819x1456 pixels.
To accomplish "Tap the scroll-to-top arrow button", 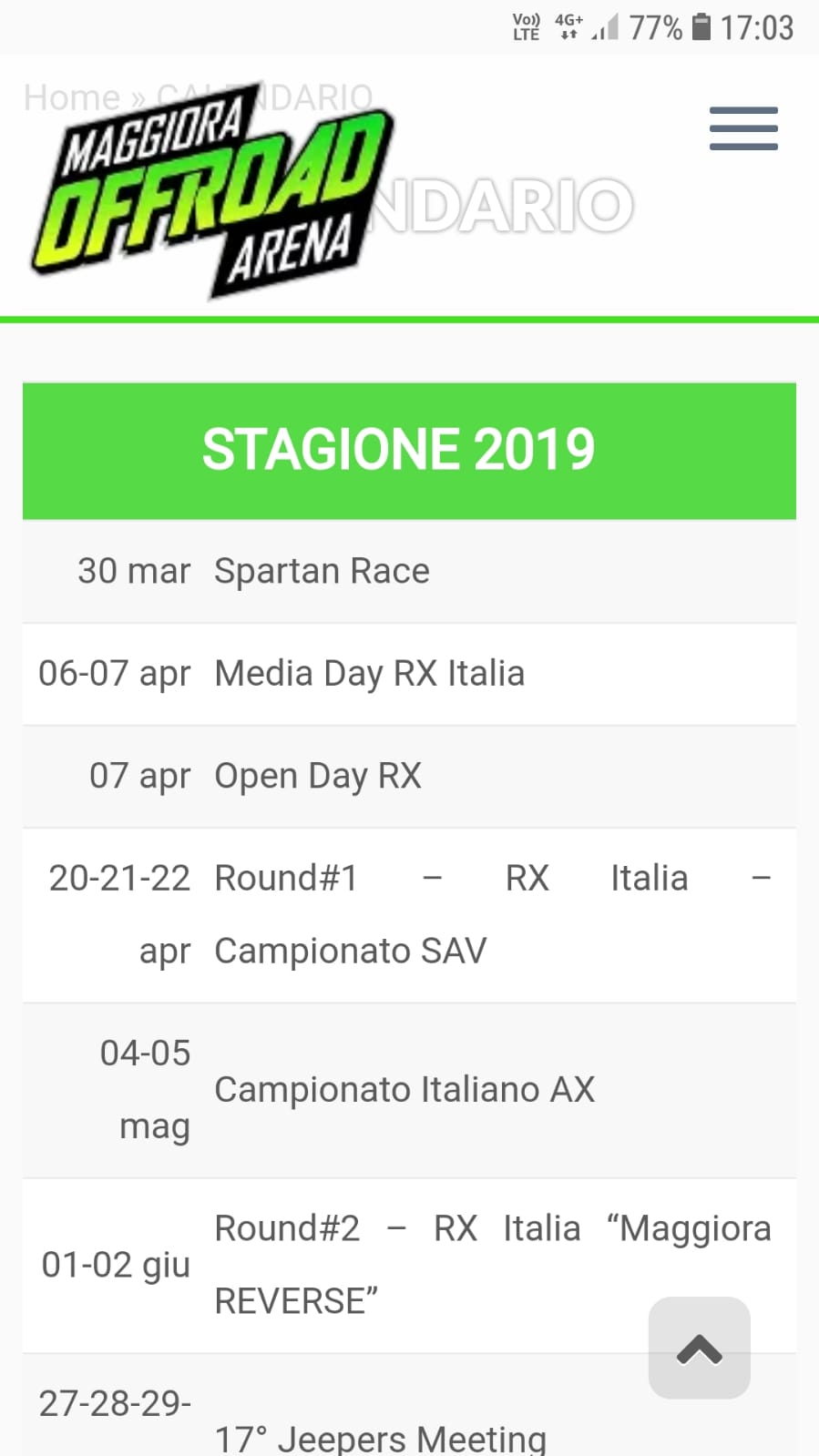I will [x=700, y=1348].
